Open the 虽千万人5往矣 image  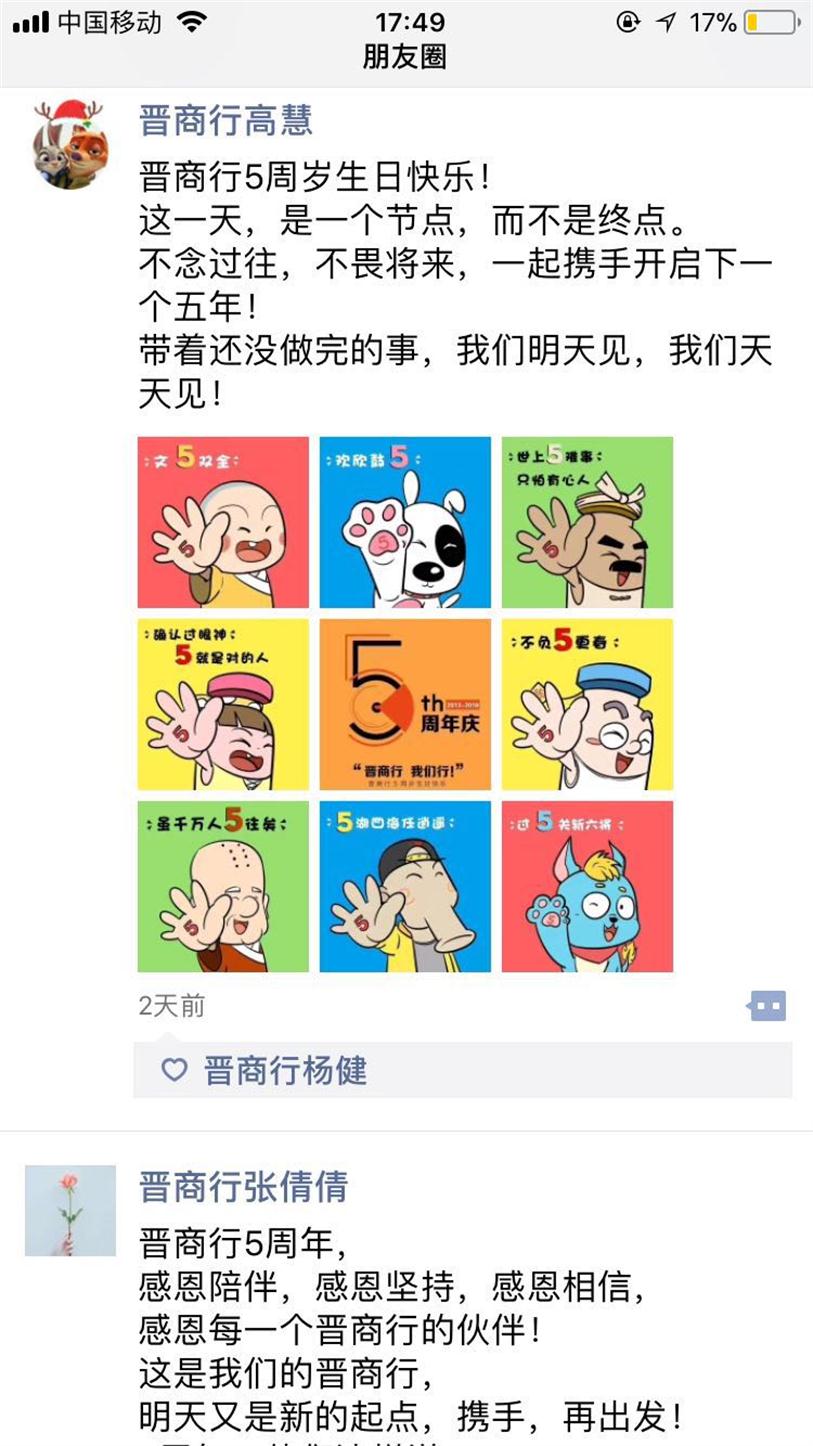(x=223, y=886)
